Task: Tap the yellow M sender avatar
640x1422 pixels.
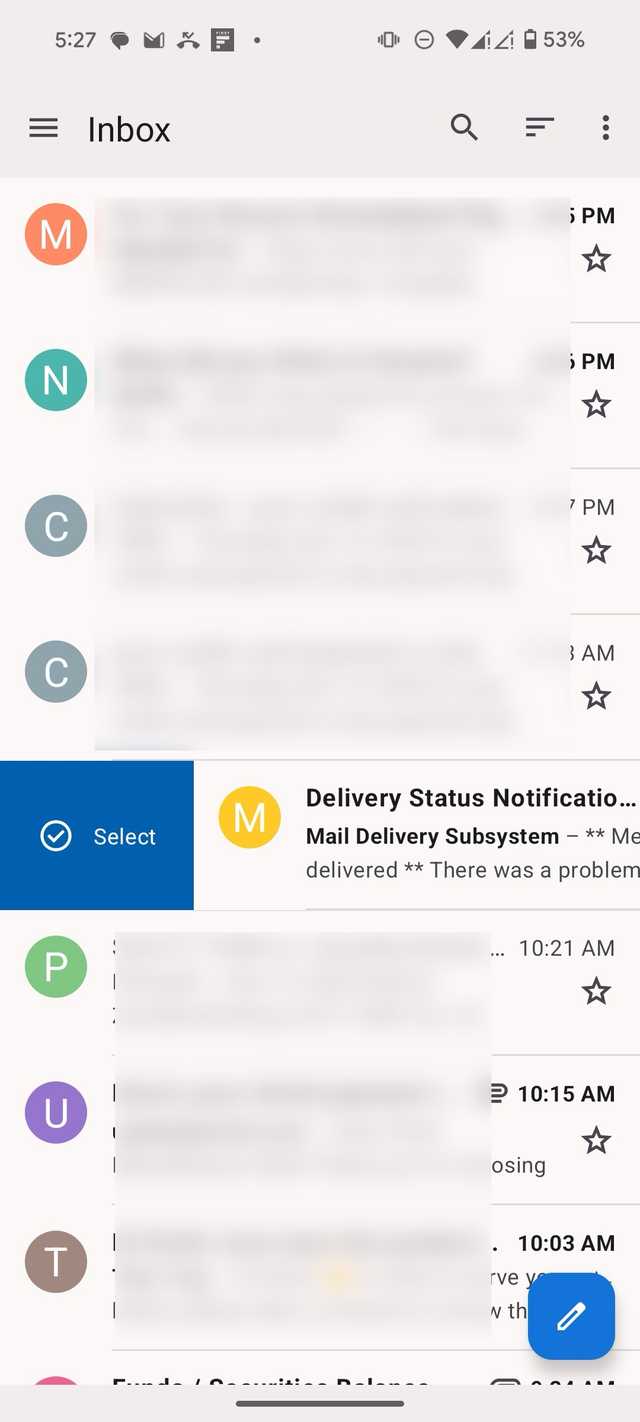Action: click(249, 818)
